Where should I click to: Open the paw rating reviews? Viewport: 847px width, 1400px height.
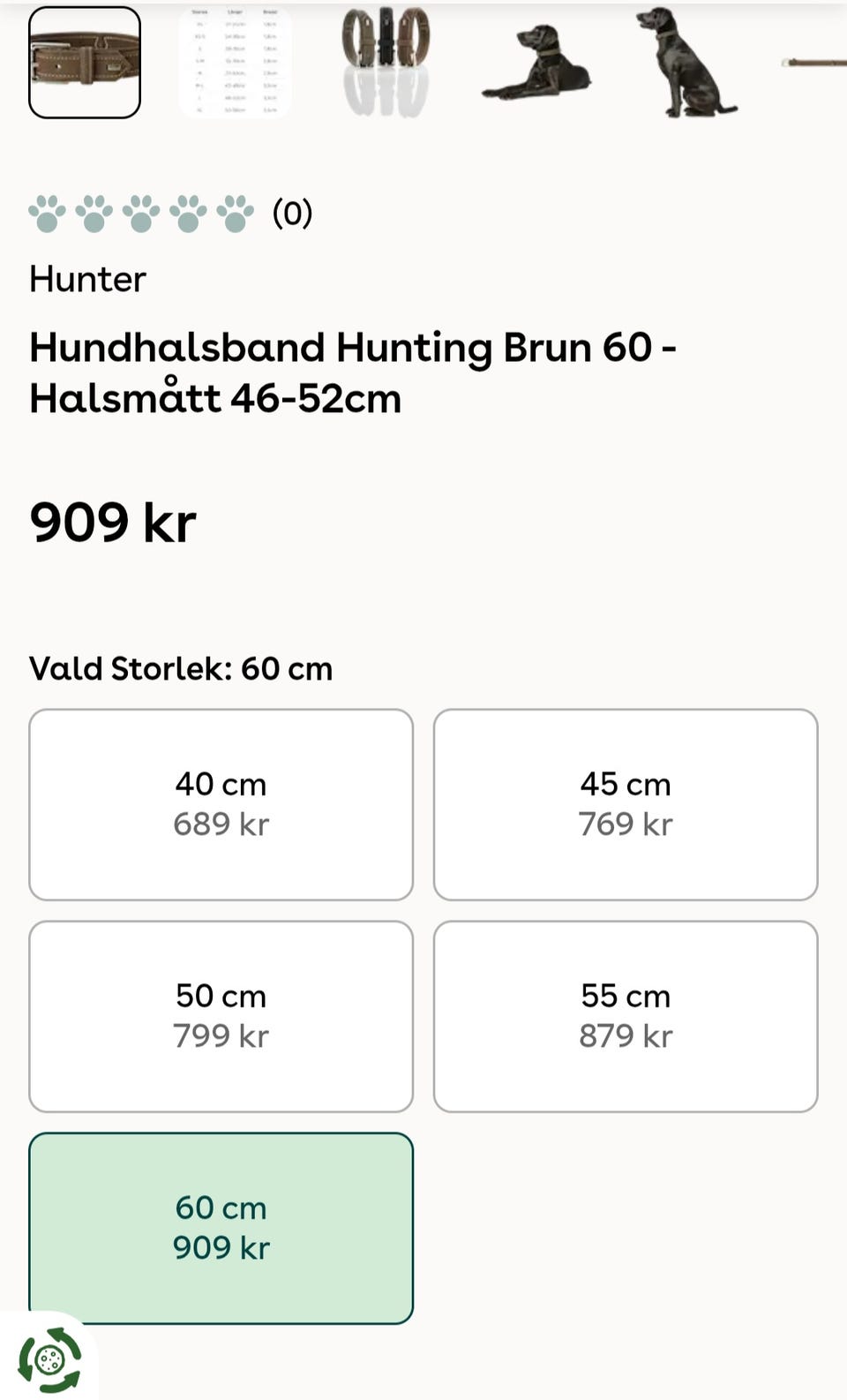170,213
